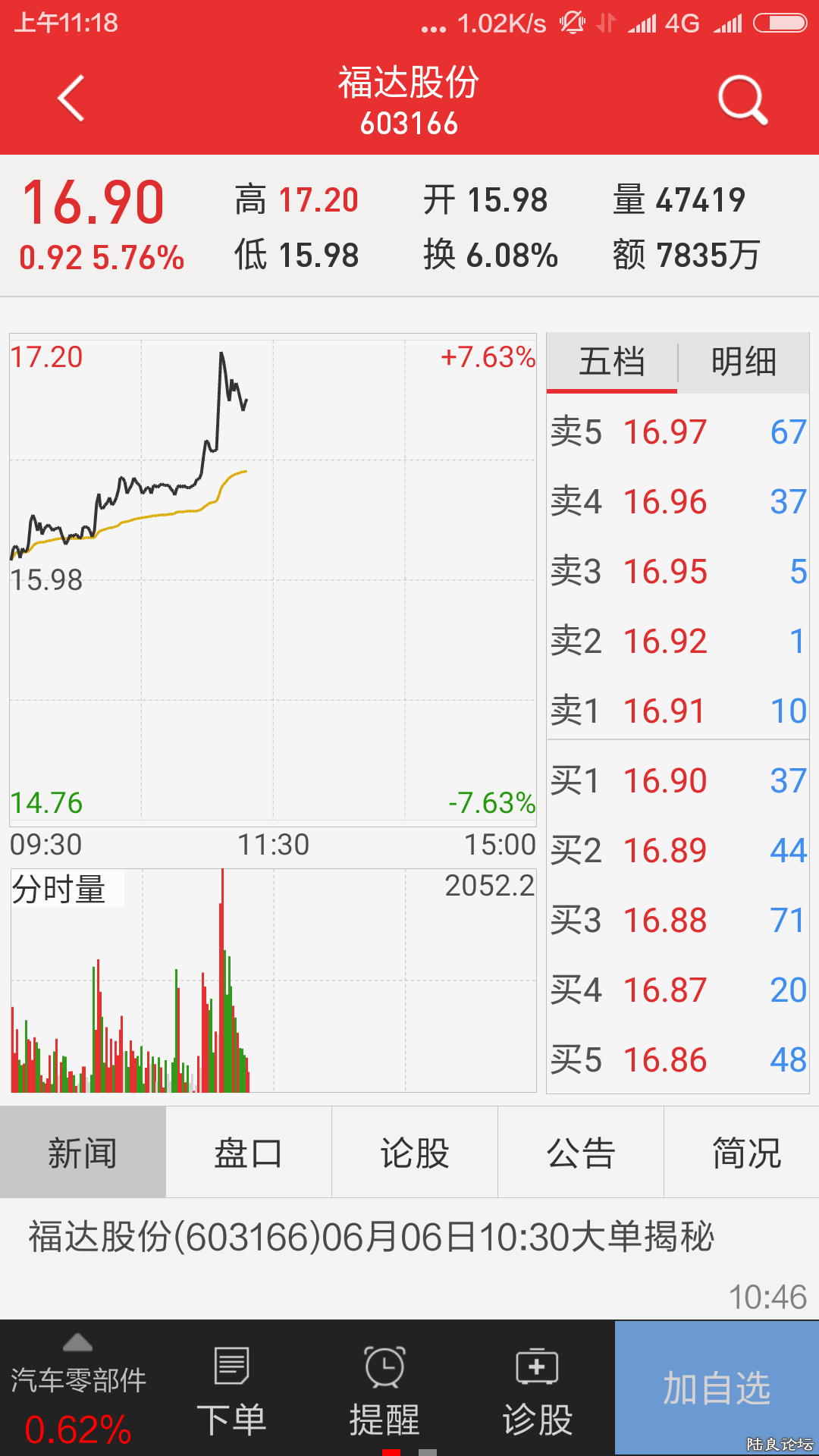Switch to the 五档 order book tab
The image size is (819, 1456).
click(611, 362)
